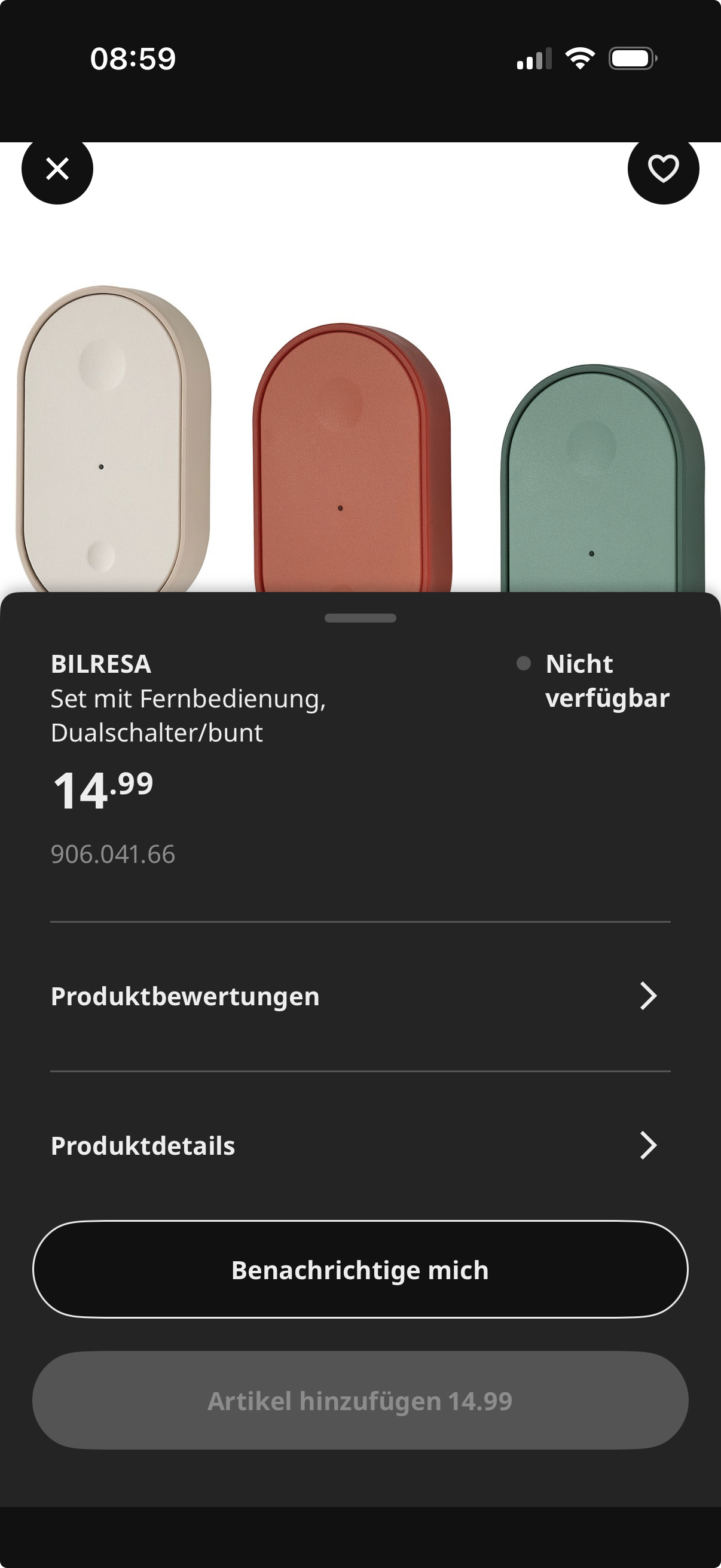This screenshot has width=721, height=1568.
Task: Tap the bottom sheet drag handle
Action: pos(360,618)
